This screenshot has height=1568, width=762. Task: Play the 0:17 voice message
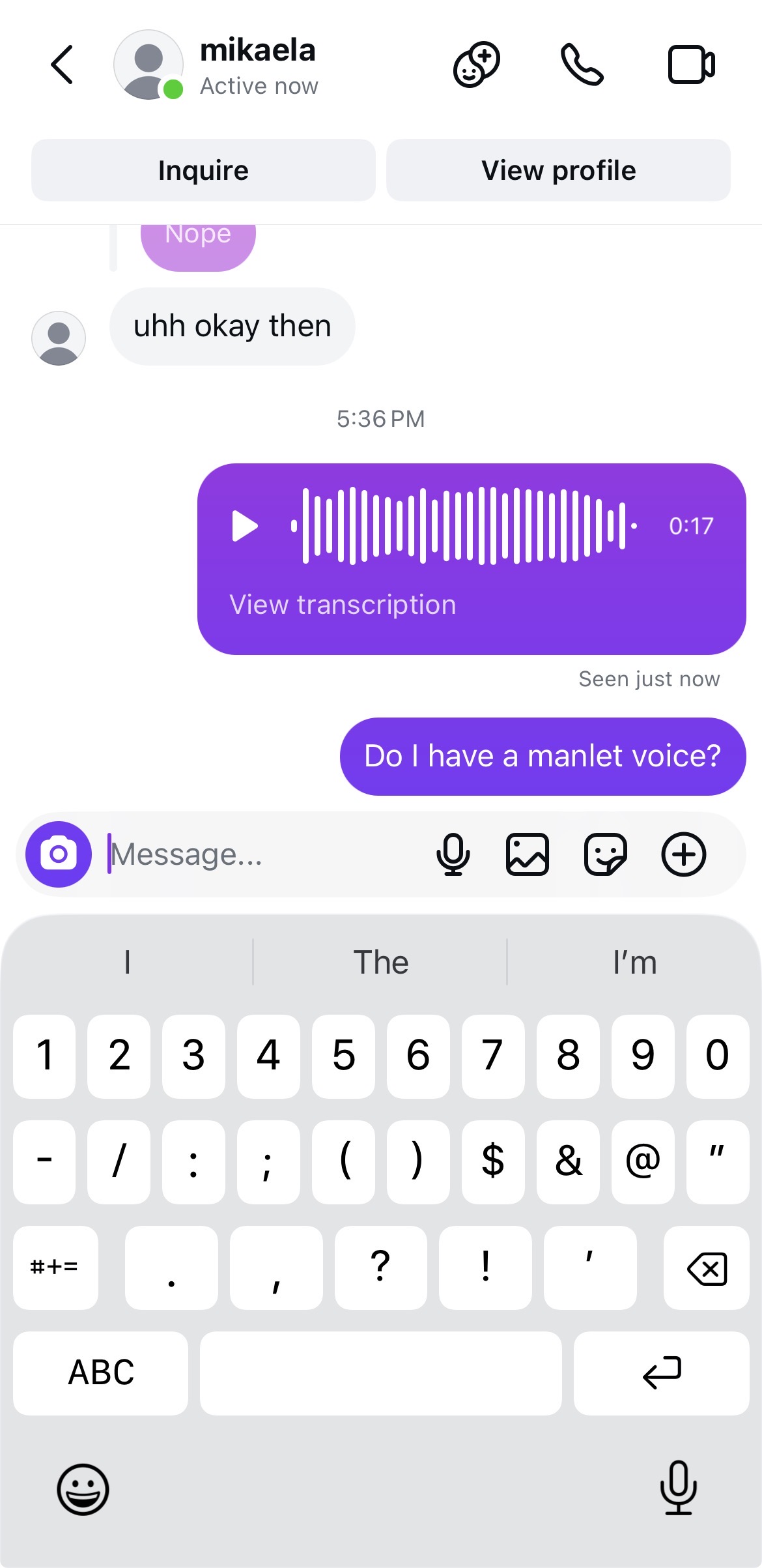pyautogui.click(x=246, y=526)
